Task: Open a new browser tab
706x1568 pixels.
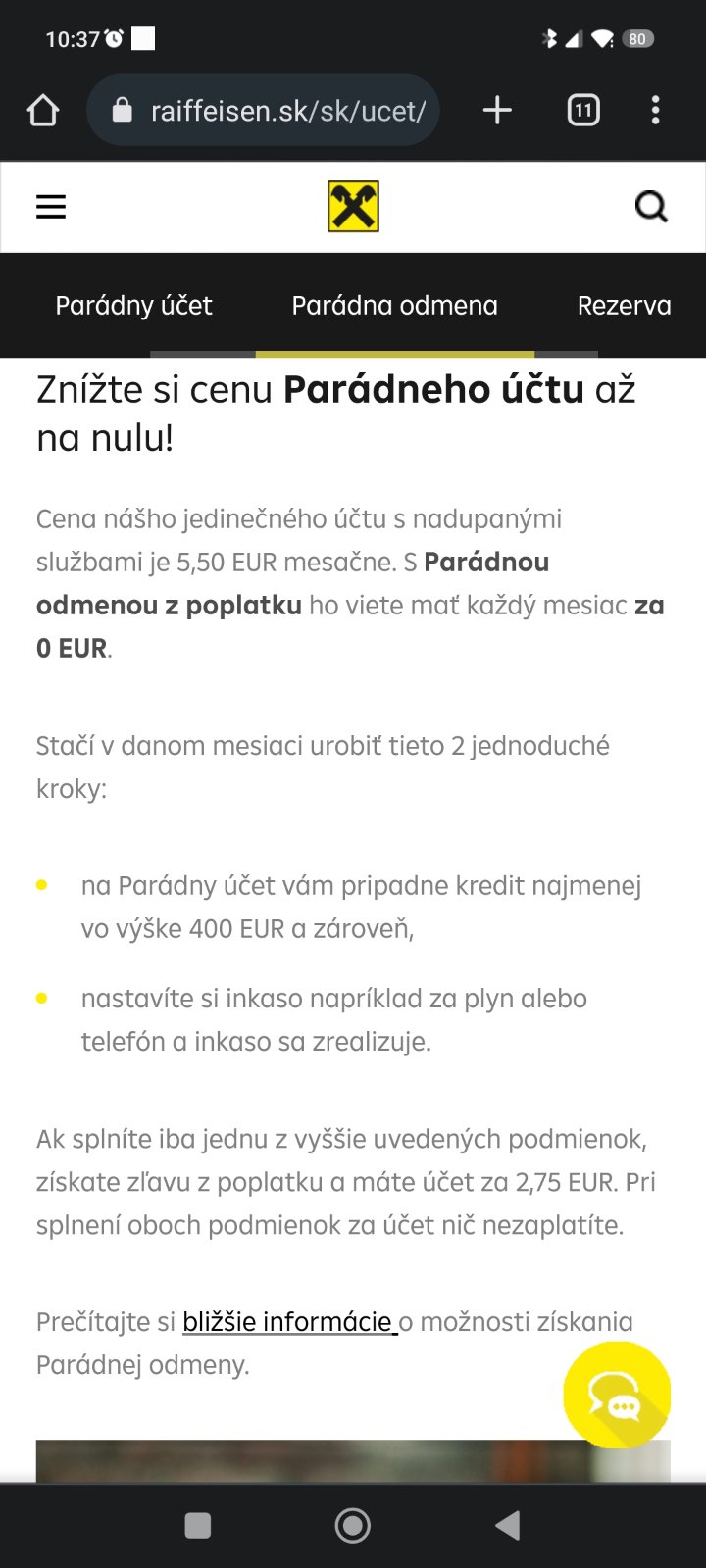Action: pos(497,110)
